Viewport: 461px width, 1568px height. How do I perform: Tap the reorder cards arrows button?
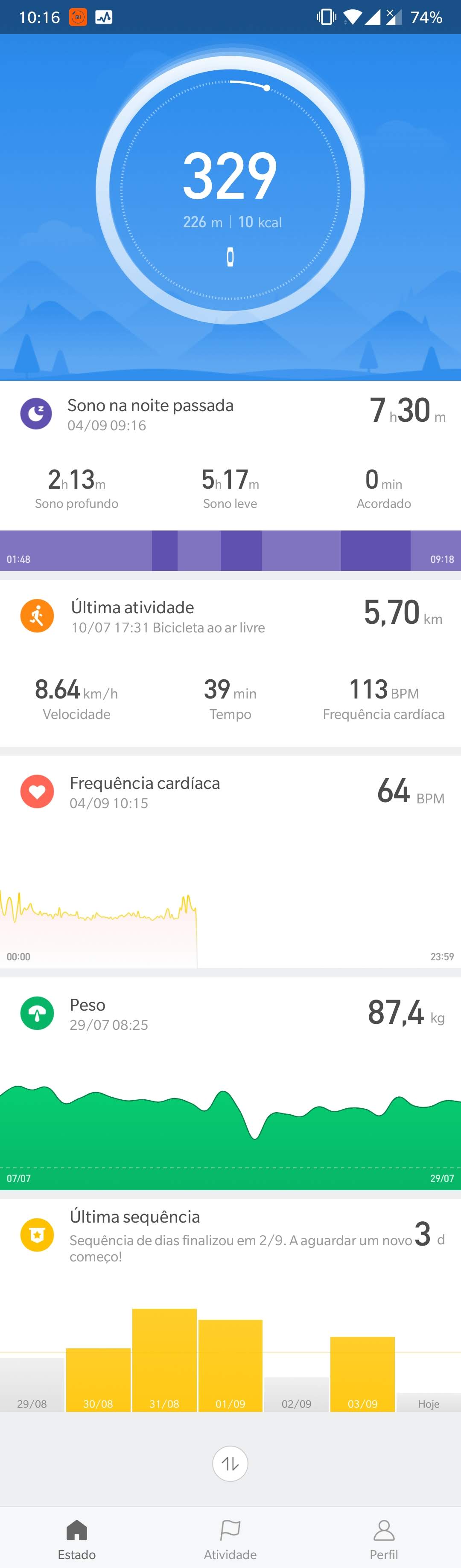[230, 1463]
